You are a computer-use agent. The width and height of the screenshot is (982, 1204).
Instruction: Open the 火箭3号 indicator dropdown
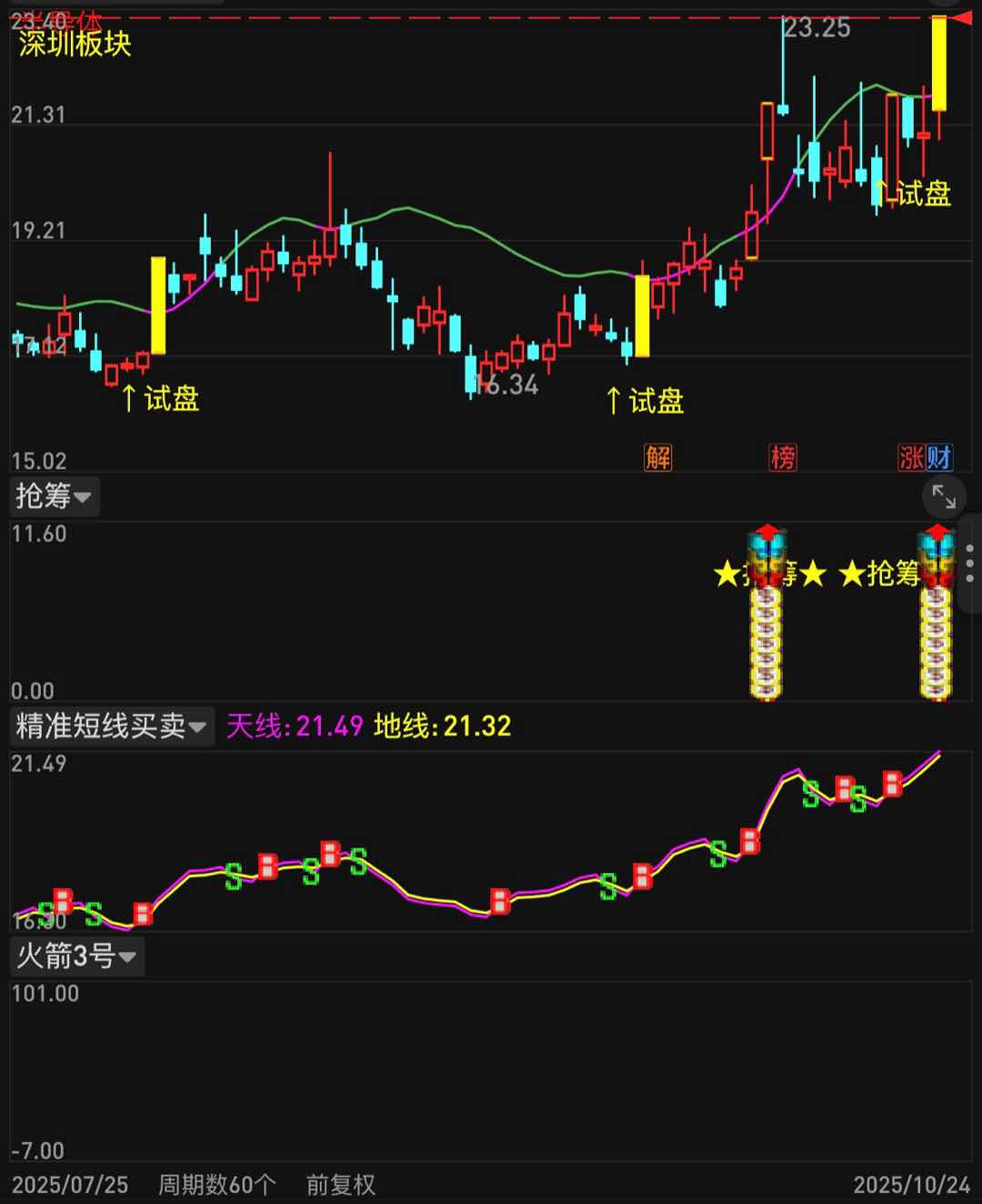pyautogui.click(x=76, y=957)
